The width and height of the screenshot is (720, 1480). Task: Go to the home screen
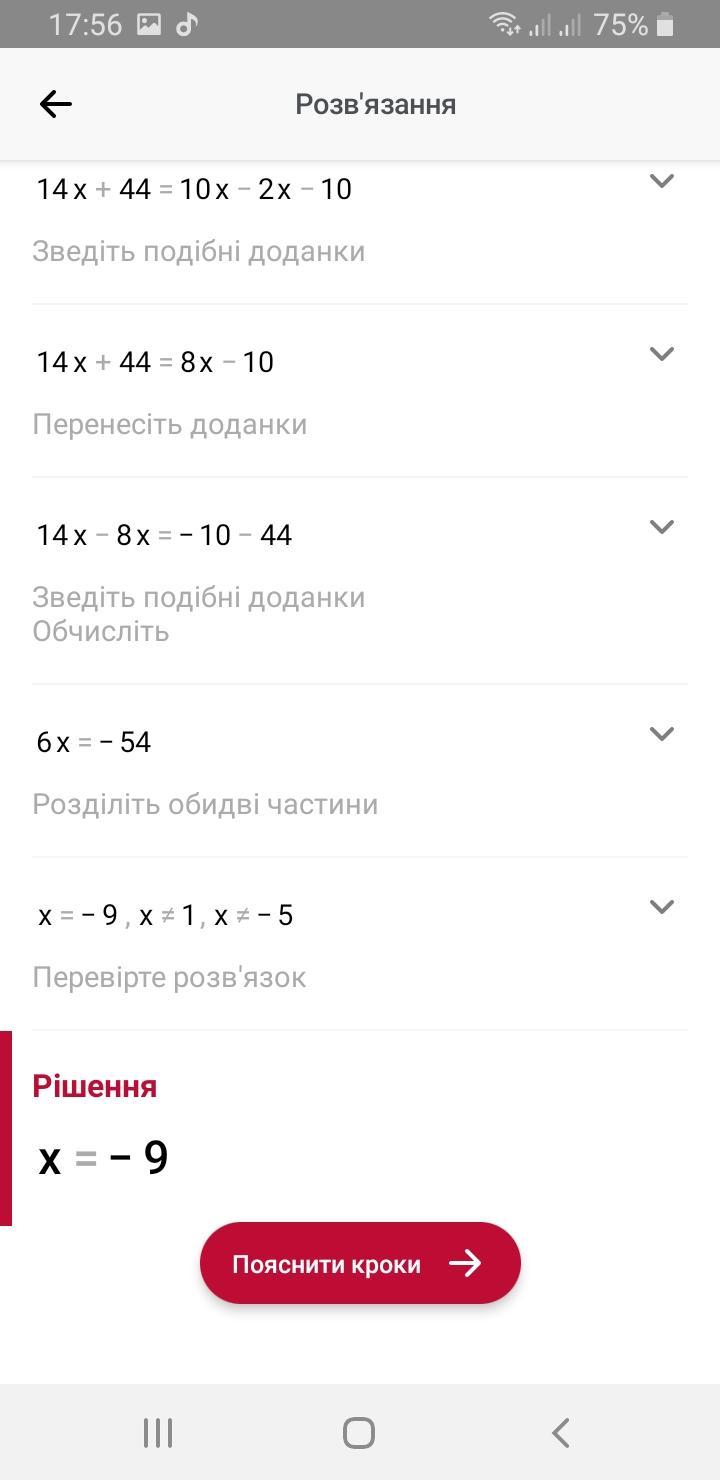pos(359,1433)
